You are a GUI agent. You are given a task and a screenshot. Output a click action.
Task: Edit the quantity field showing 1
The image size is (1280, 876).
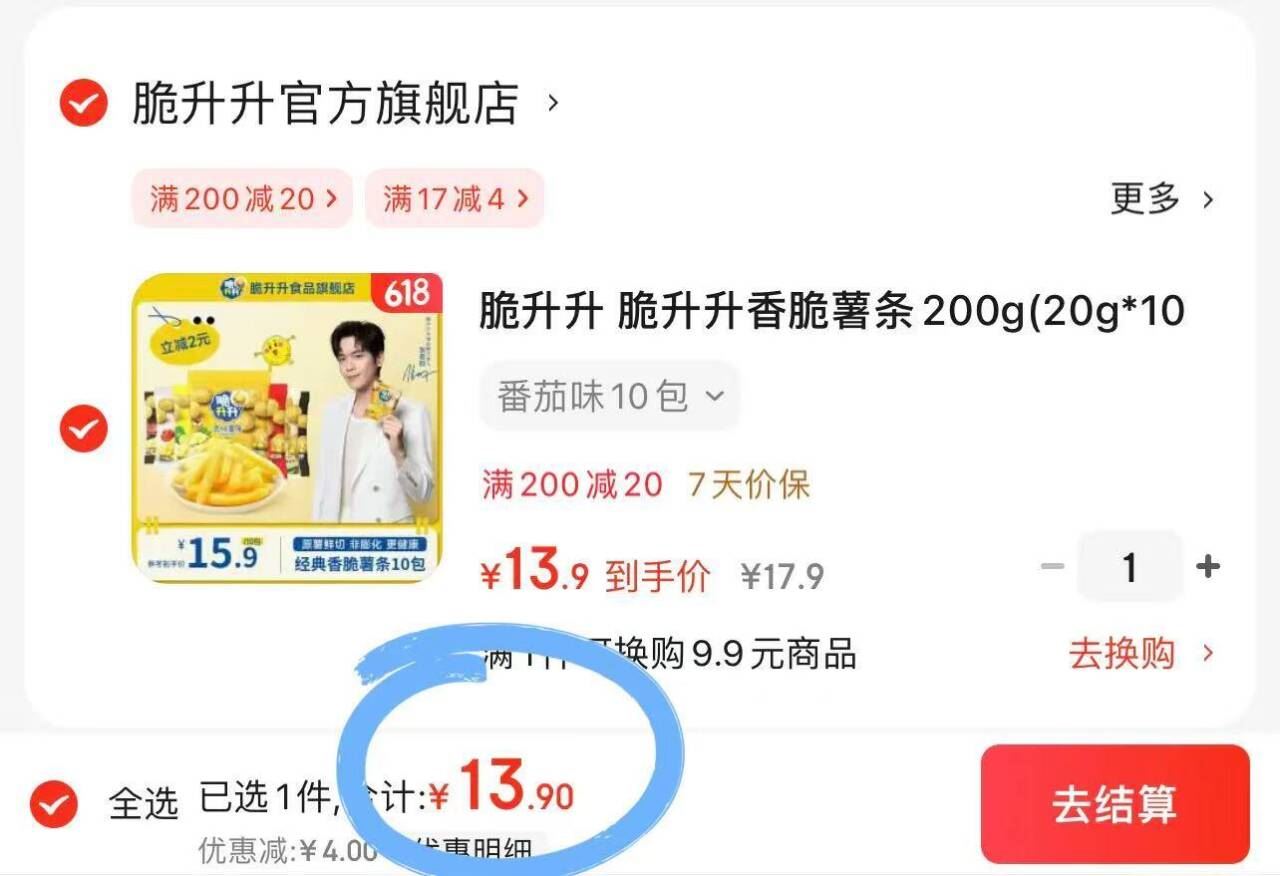point(1129,567)
